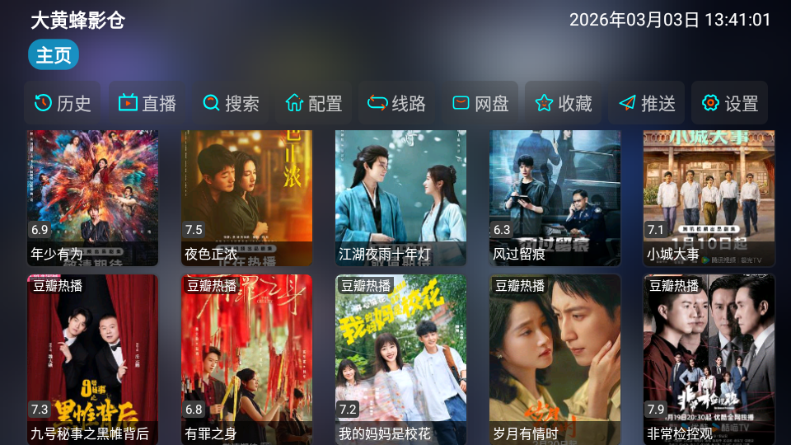Switch 线路 playback route

point(396,103)
